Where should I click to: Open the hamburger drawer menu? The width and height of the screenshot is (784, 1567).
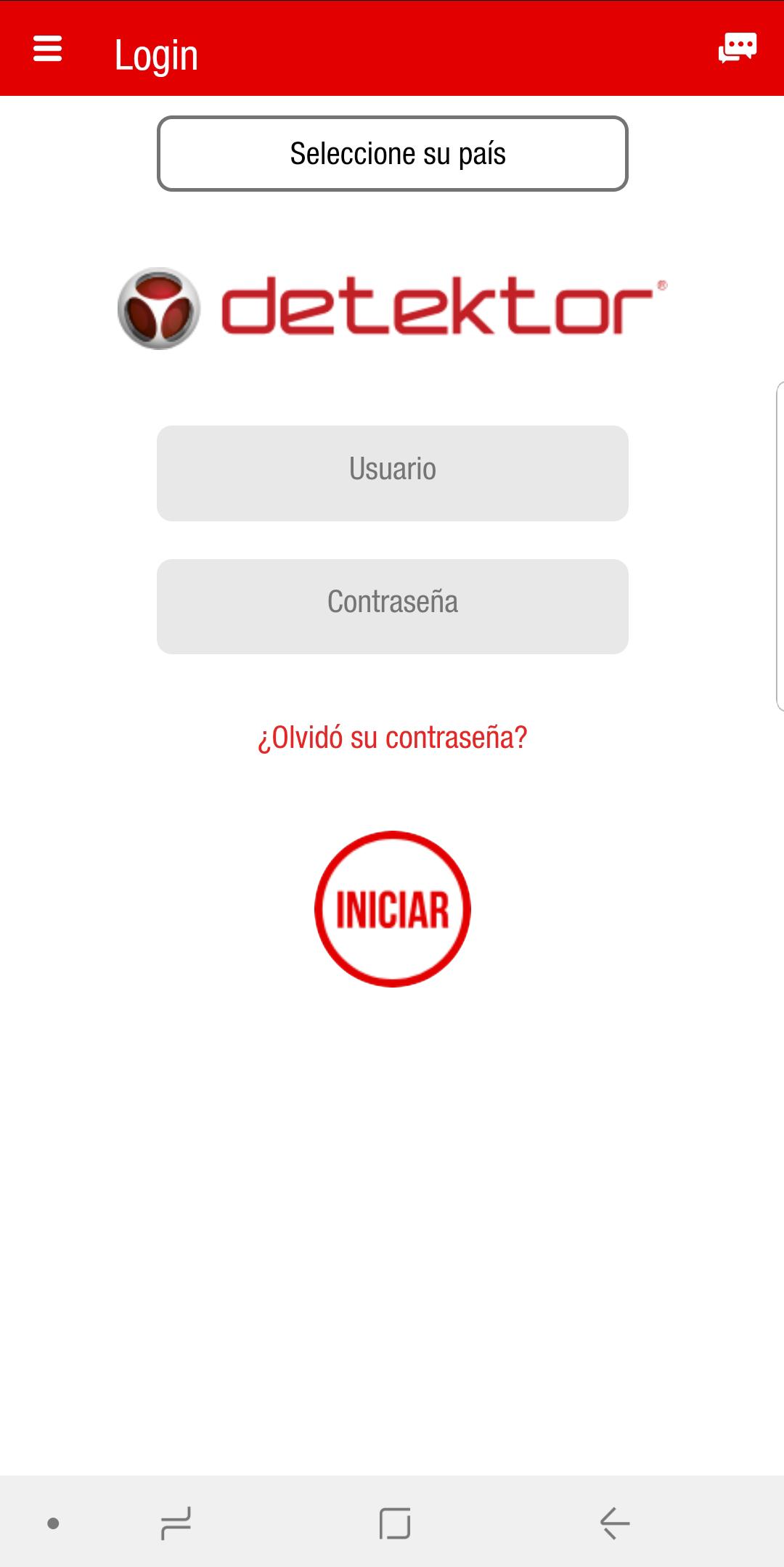48,49
